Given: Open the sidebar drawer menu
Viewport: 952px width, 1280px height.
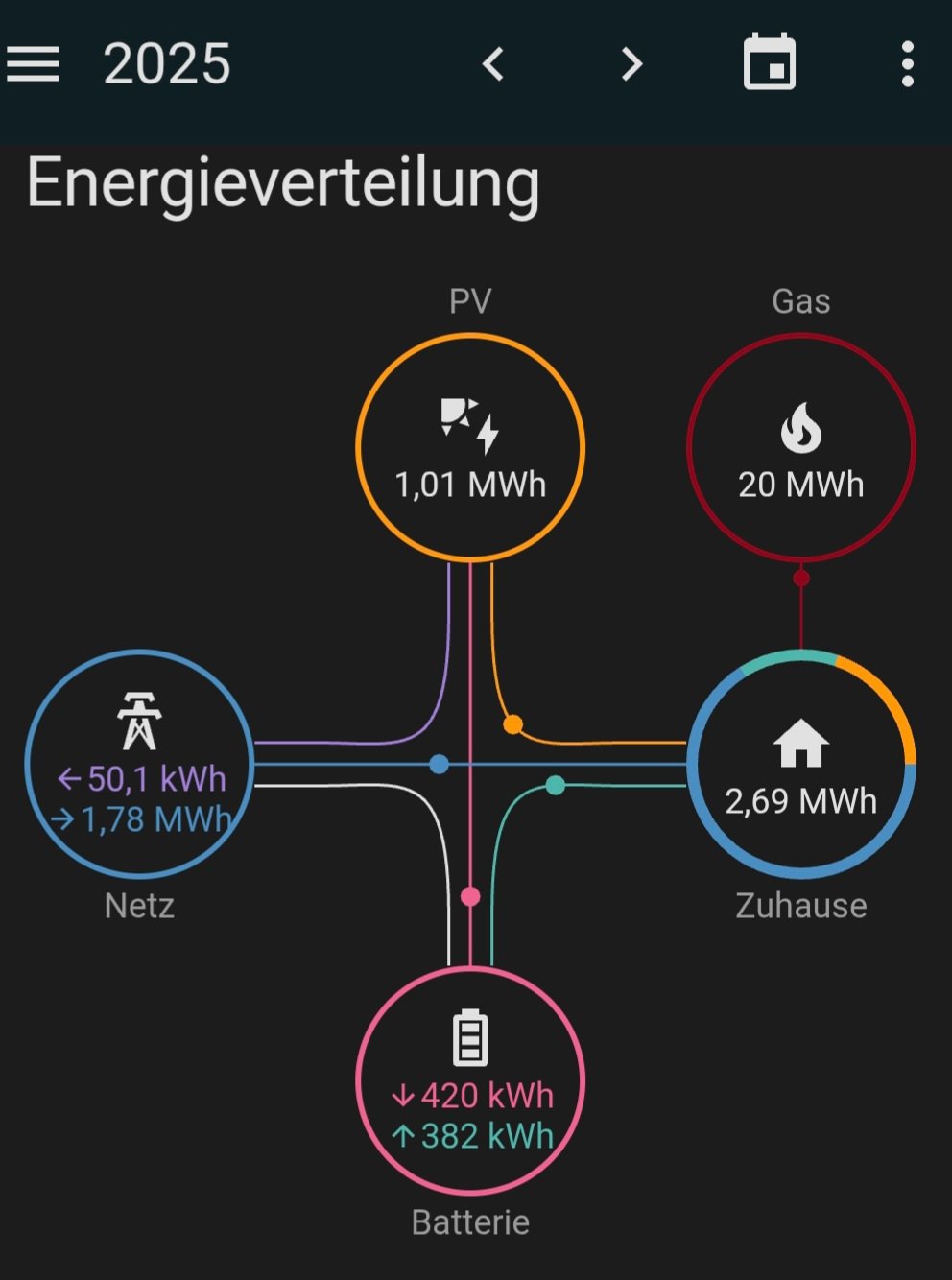Looking at the screenshot, I should coord(34,64).
